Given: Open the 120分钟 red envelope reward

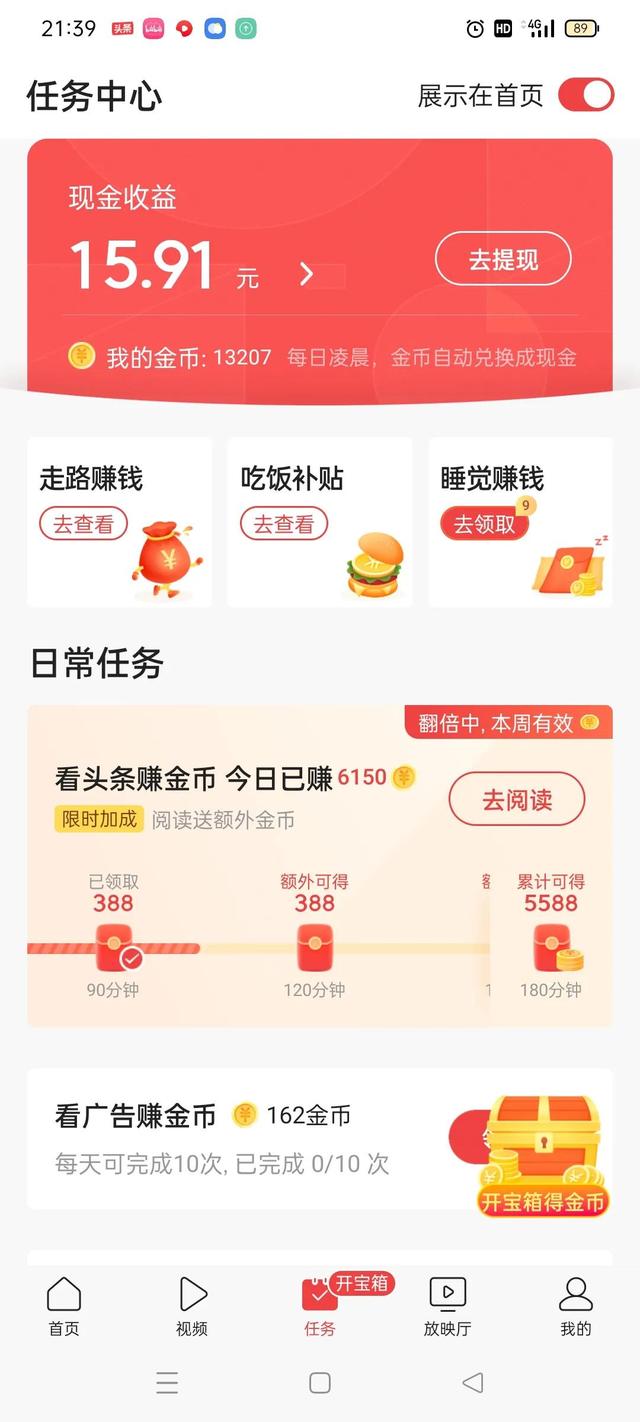Looking at the screenshot, I should coord(315,948).
